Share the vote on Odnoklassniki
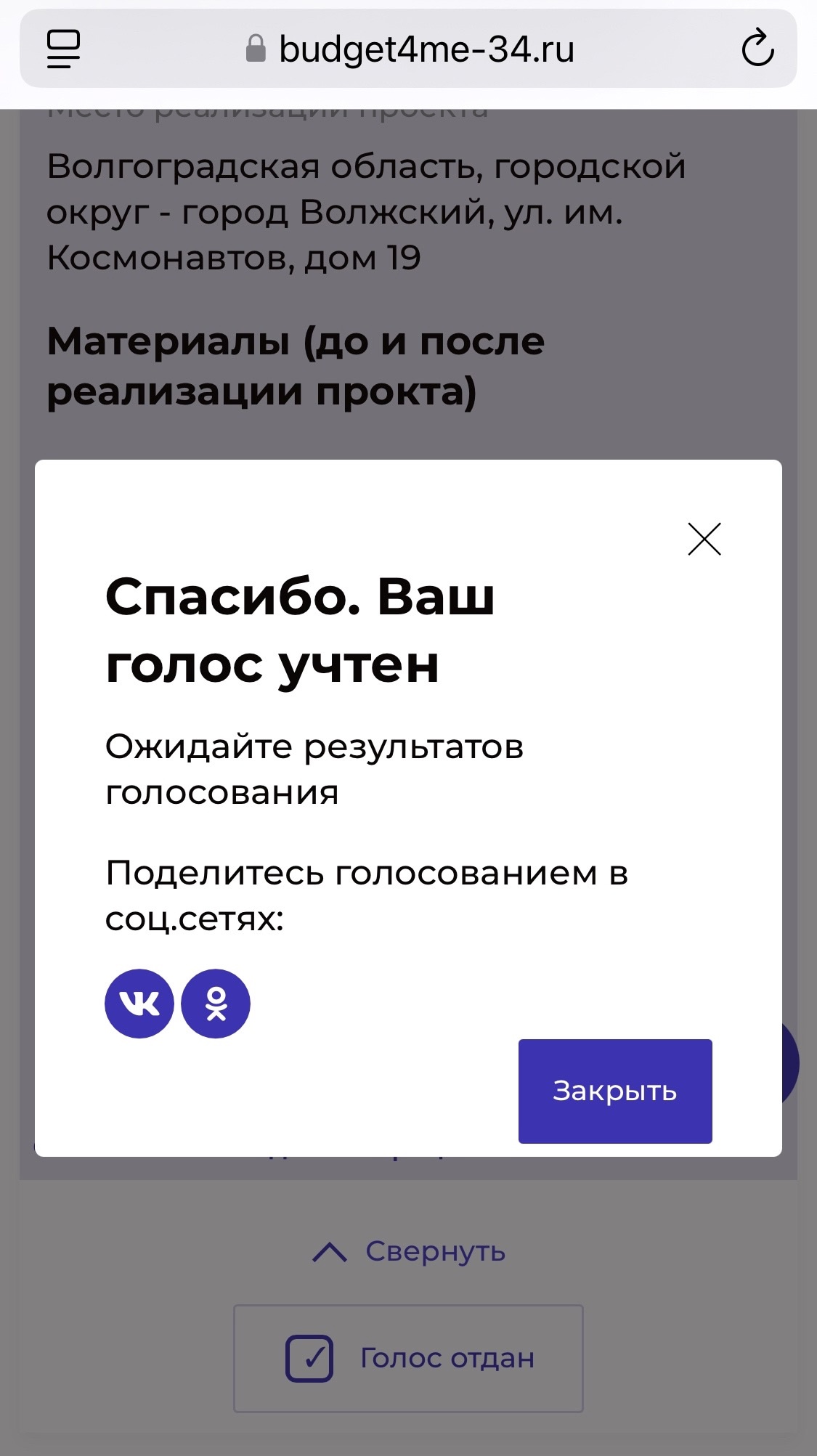The image size is (817, 1456). pos(216,1004)
